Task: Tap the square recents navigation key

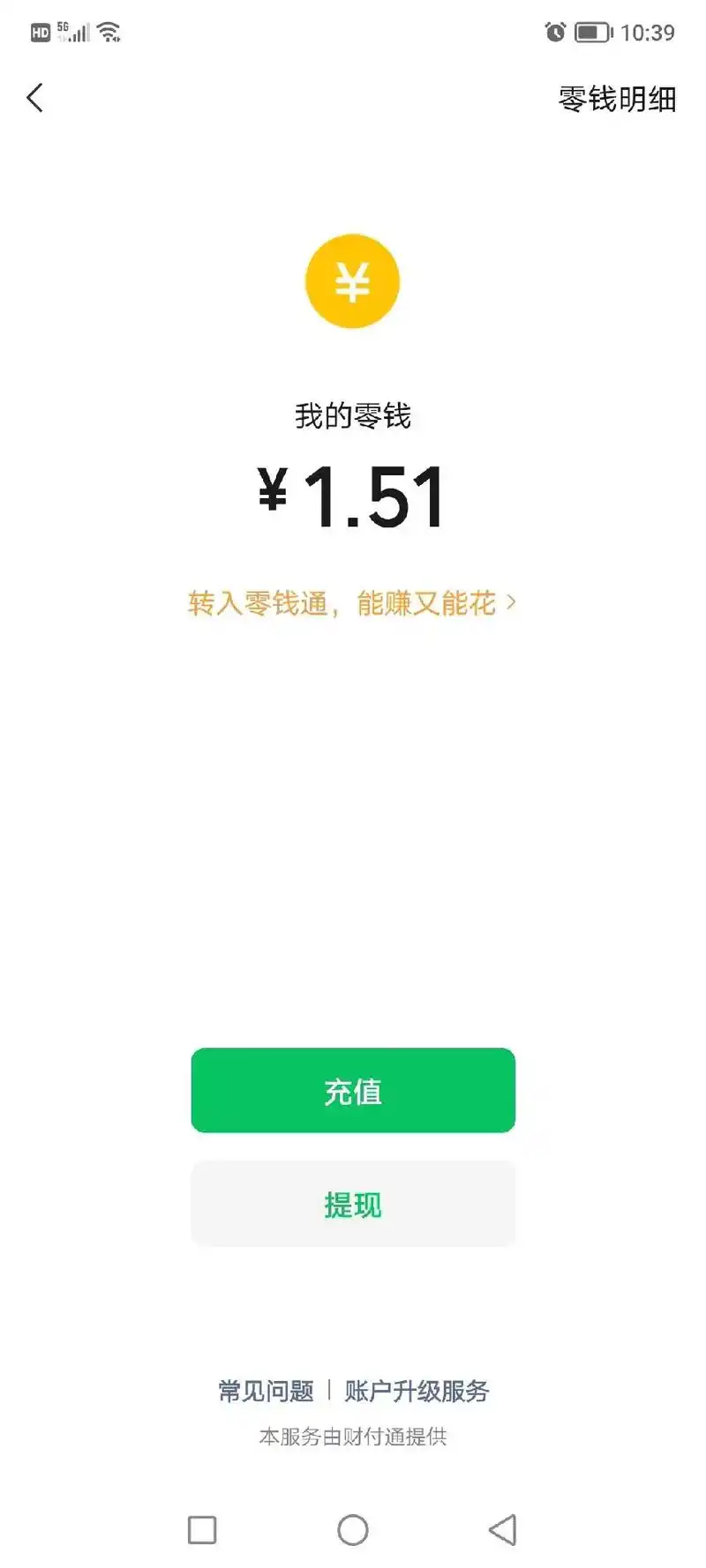Action: (202, 1530)
